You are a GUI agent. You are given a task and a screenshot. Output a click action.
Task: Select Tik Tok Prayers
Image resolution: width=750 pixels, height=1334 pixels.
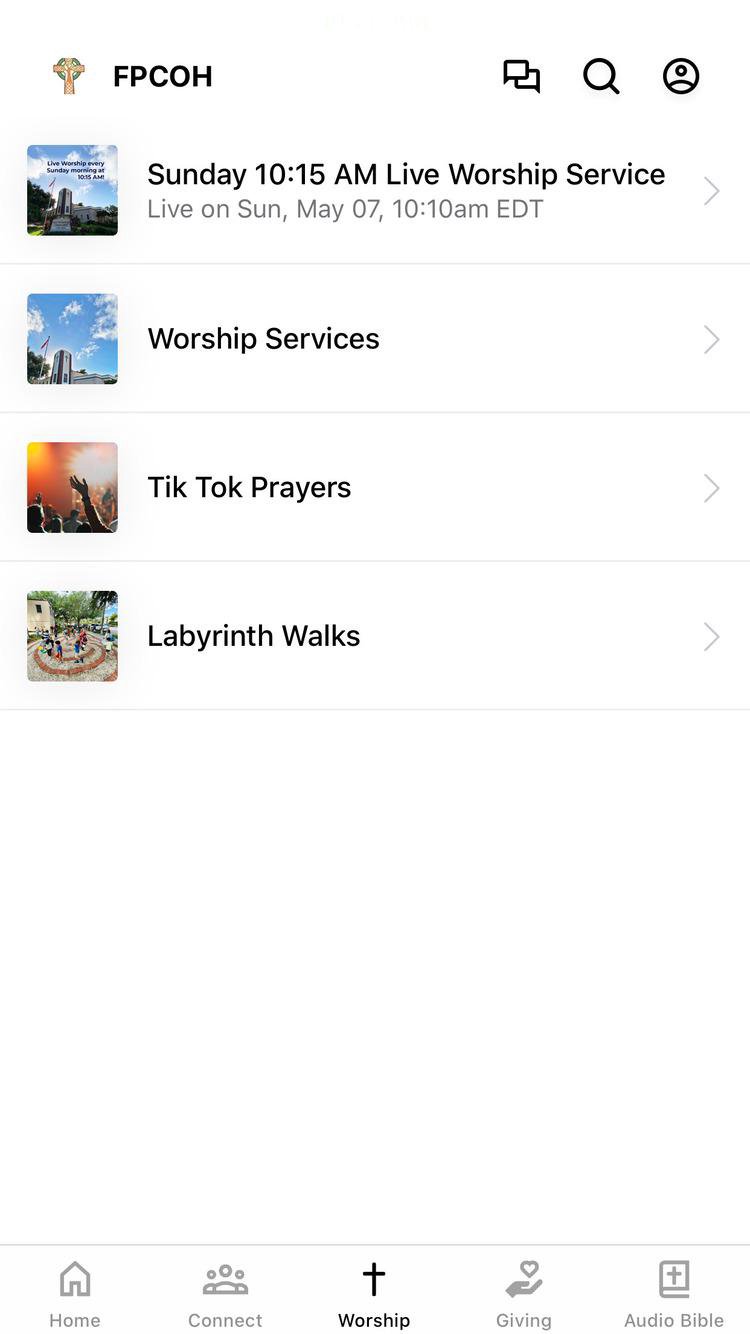(375, 487)
